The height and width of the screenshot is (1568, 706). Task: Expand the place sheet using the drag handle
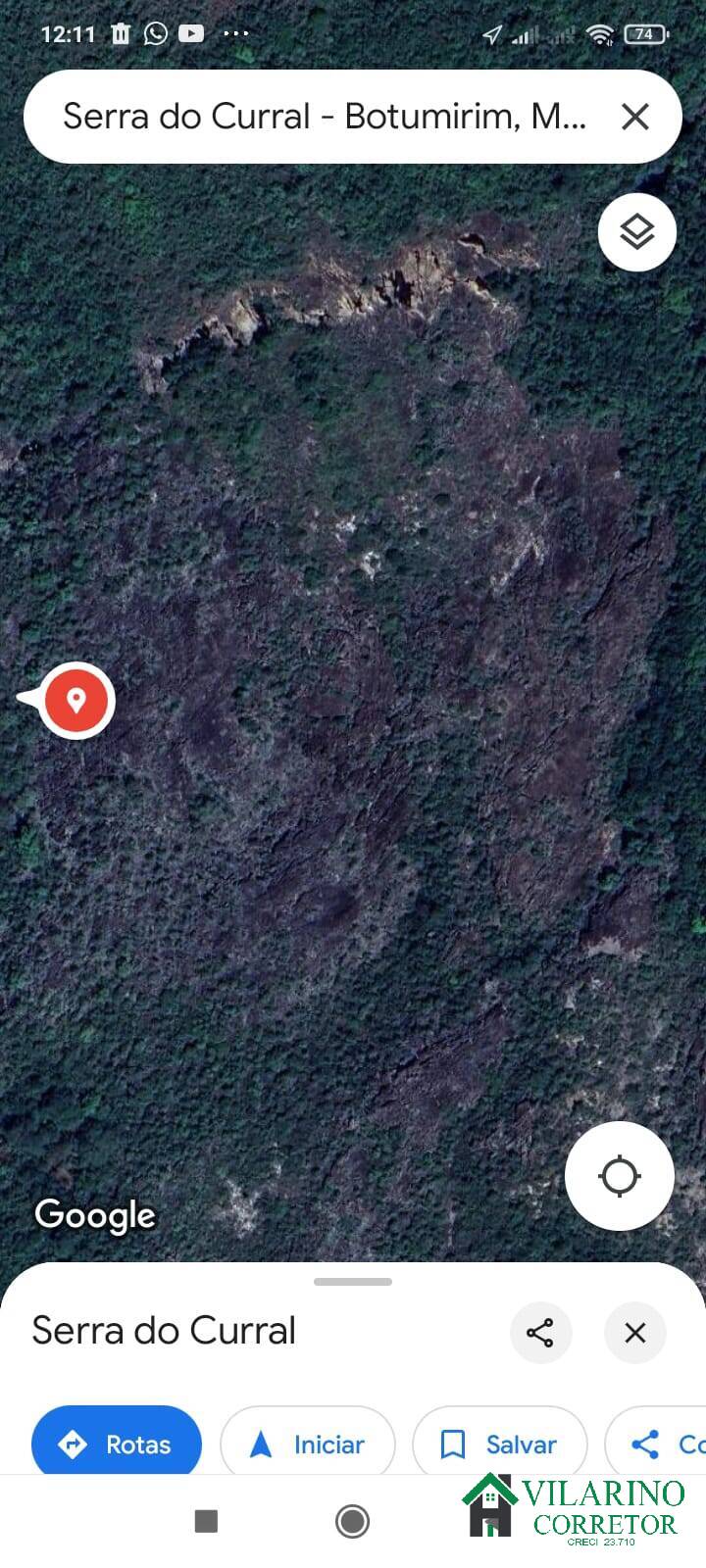(353, 1281)
